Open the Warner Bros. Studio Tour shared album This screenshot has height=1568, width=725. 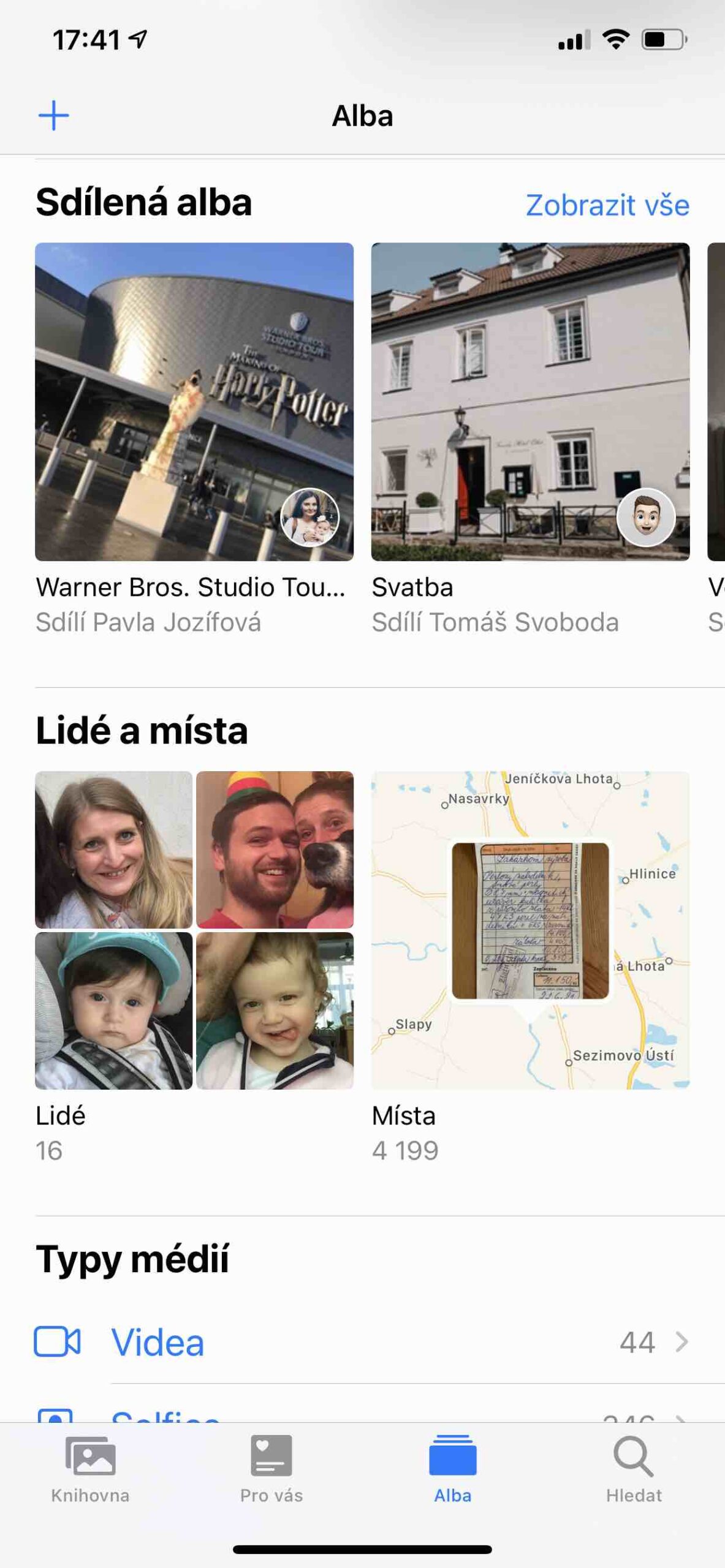(x=194, y=402)
